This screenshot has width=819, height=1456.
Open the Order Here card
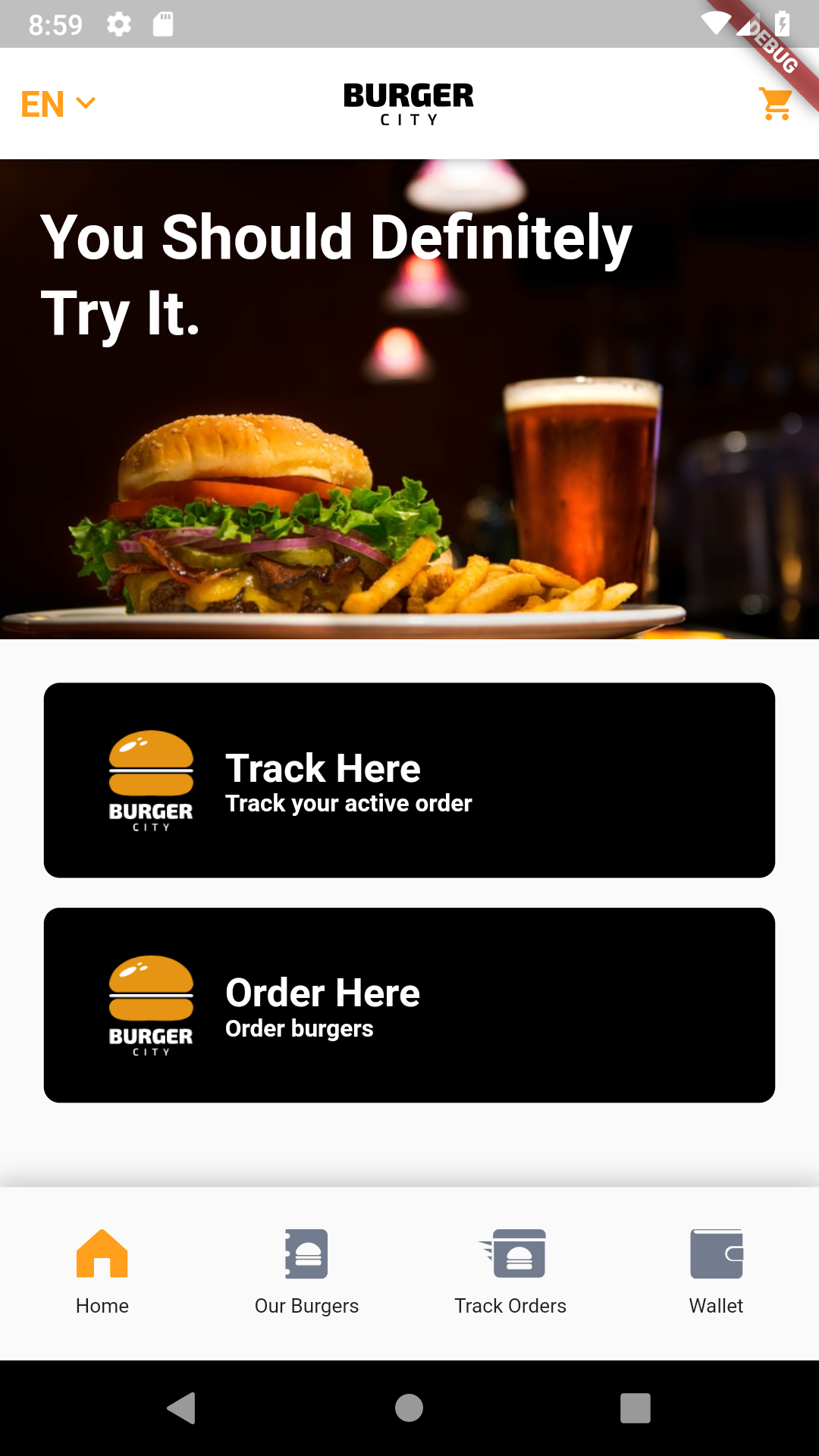(x=409, y=1005)
